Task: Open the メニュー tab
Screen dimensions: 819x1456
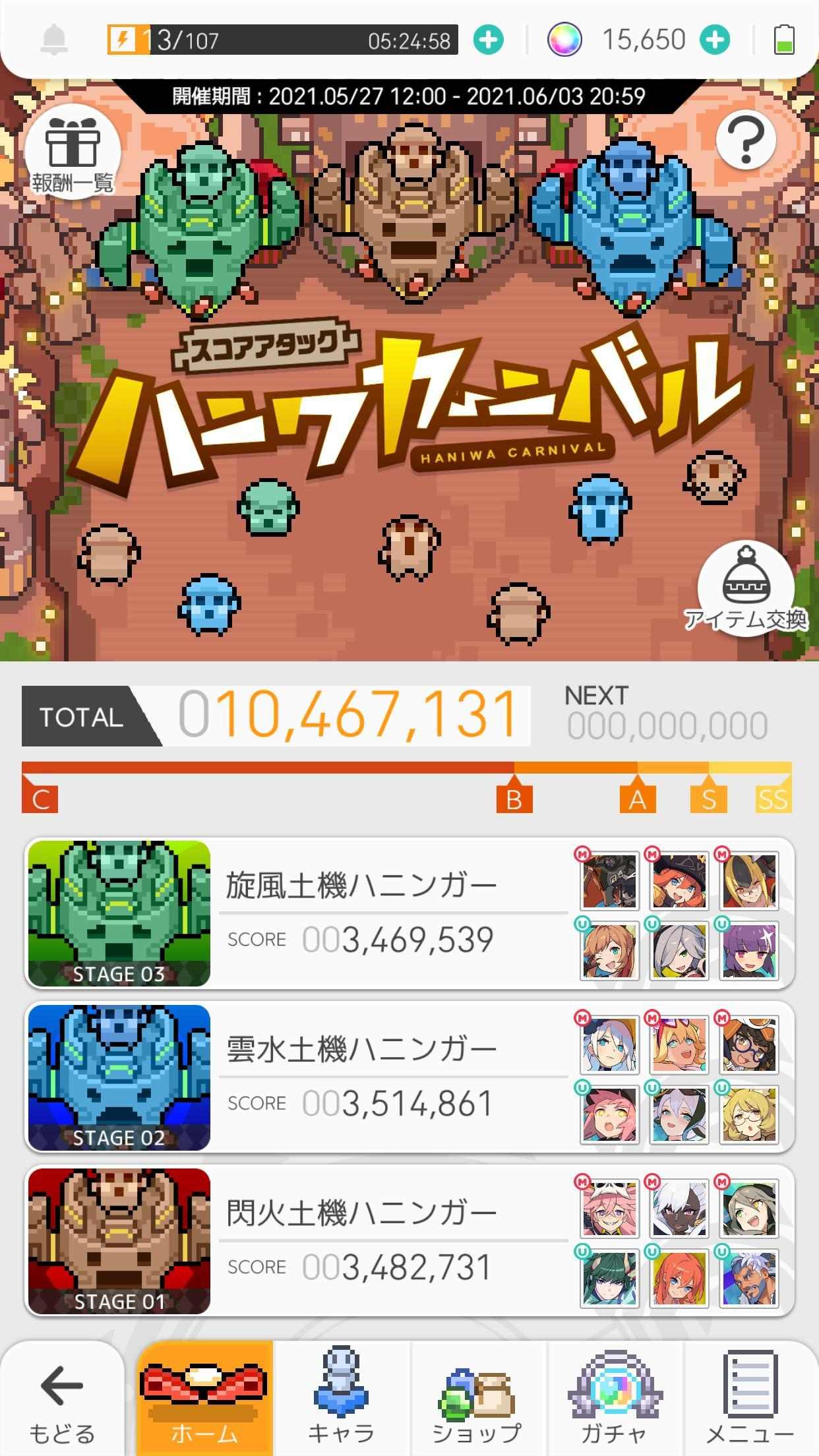Action: tap(750, 1399)
